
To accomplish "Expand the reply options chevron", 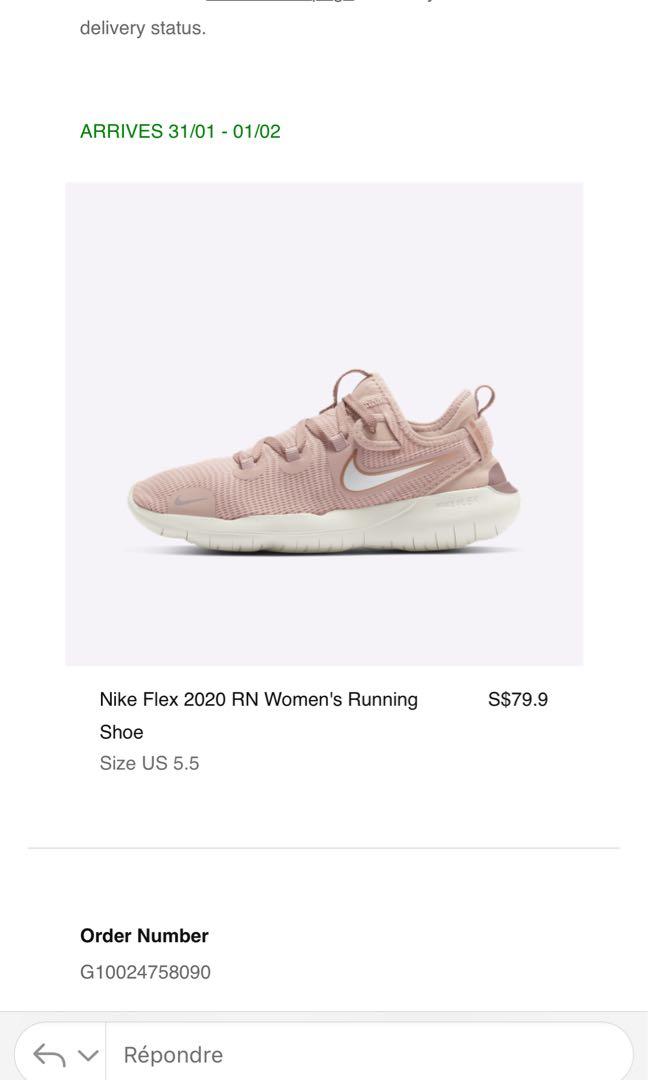I will point(87,1055).
